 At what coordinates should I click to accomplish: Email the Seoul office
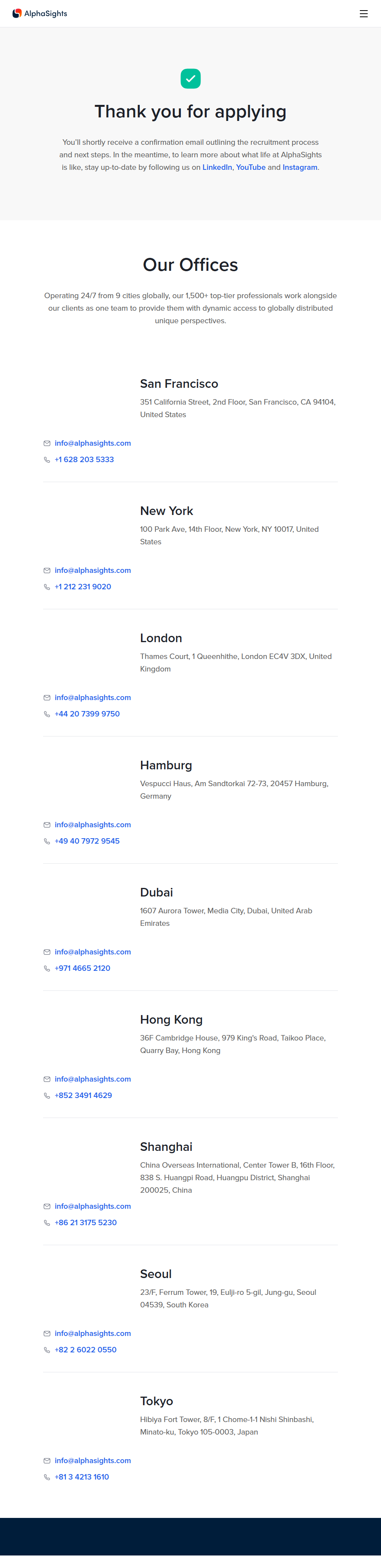pos(92,1334)
